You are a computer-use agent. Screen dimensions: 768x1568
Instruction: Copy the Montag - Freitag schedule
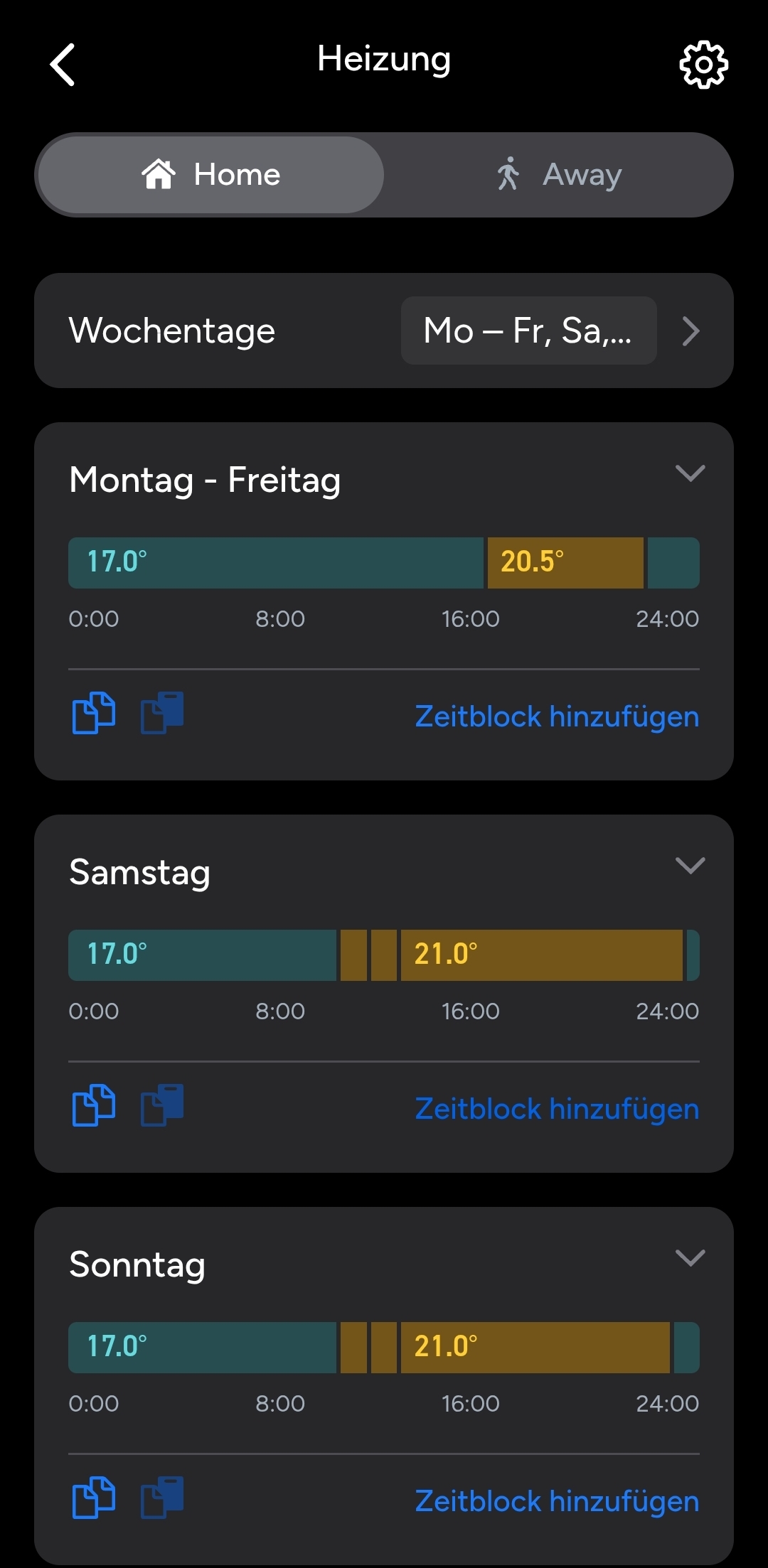(93, 713)
